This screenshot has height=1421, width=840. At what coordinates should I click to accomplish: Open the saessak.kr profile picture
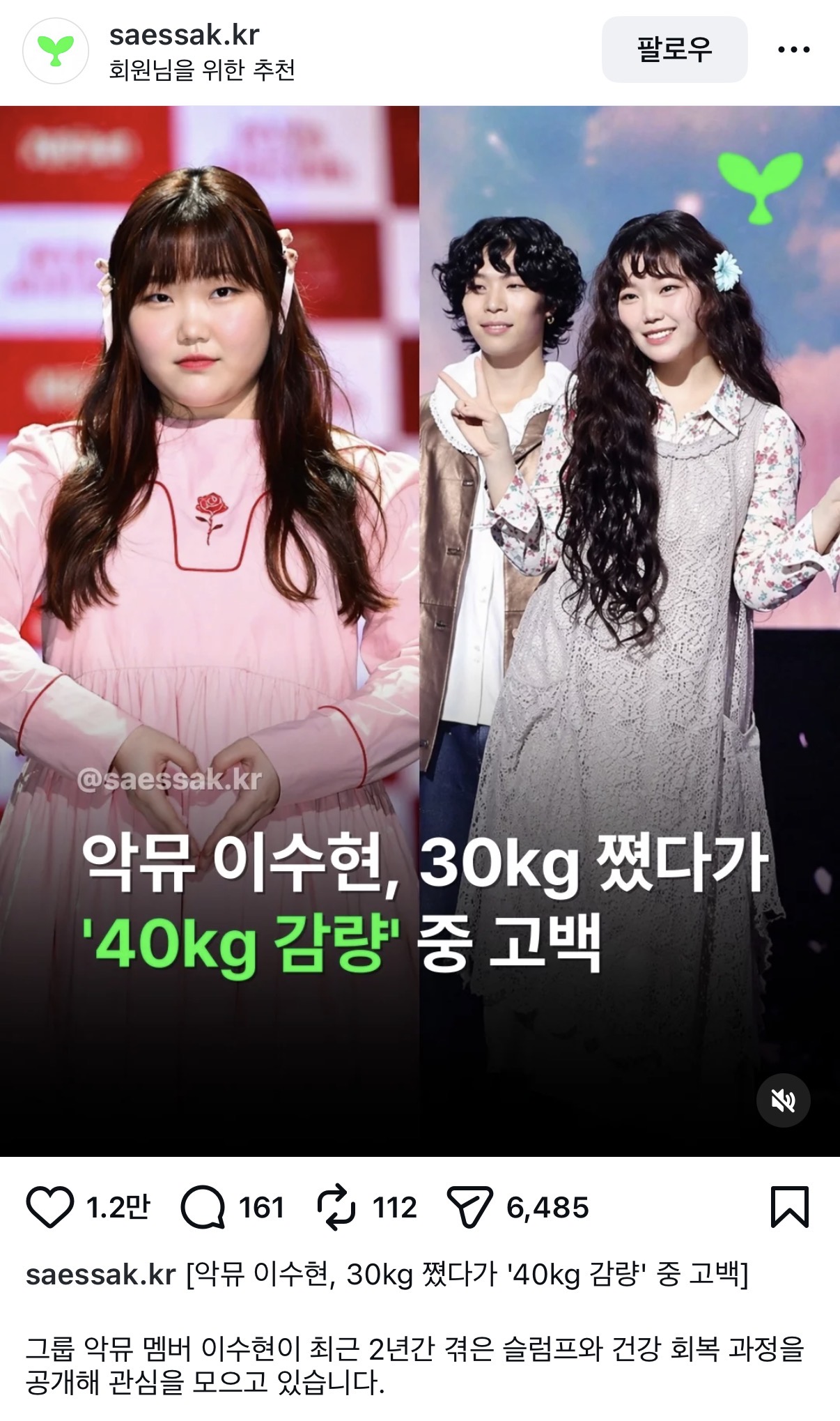56,51
